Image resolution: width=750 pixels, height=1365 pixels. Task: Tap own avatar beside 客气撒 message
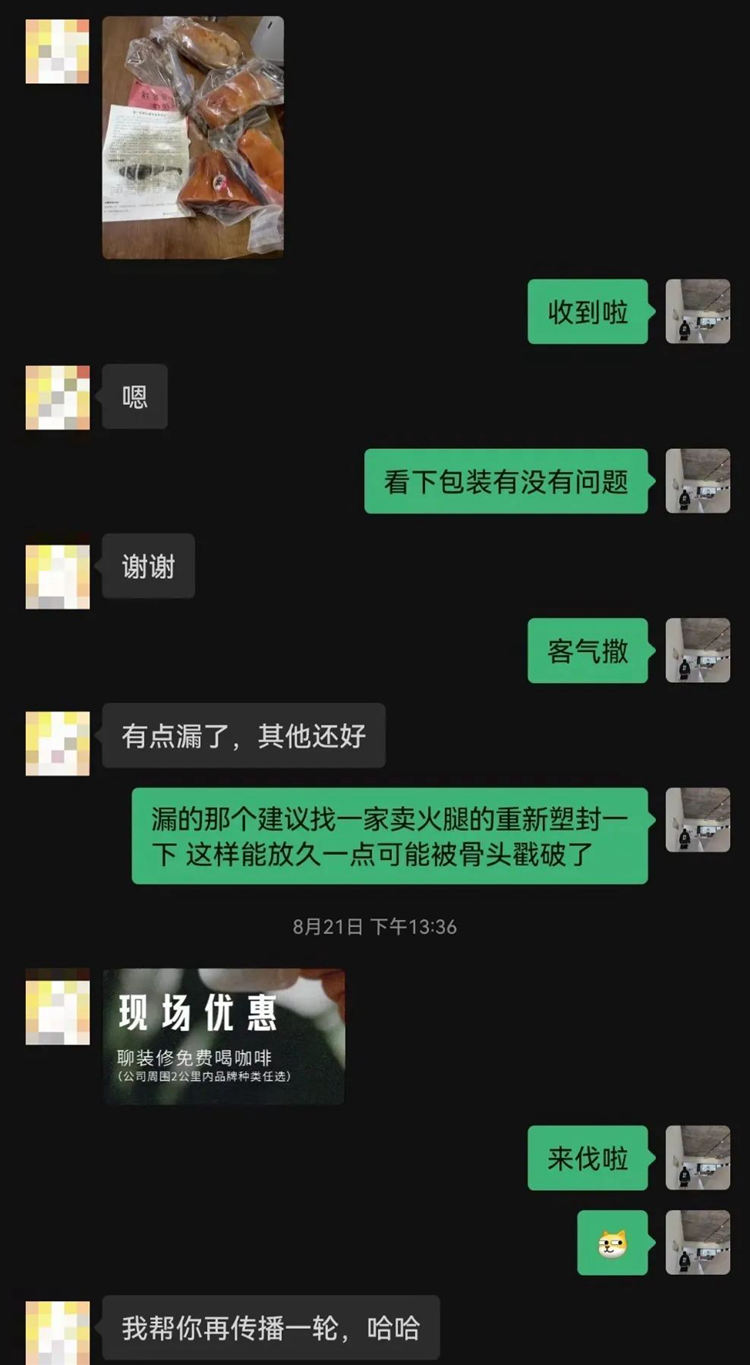[x=698, y=650]
